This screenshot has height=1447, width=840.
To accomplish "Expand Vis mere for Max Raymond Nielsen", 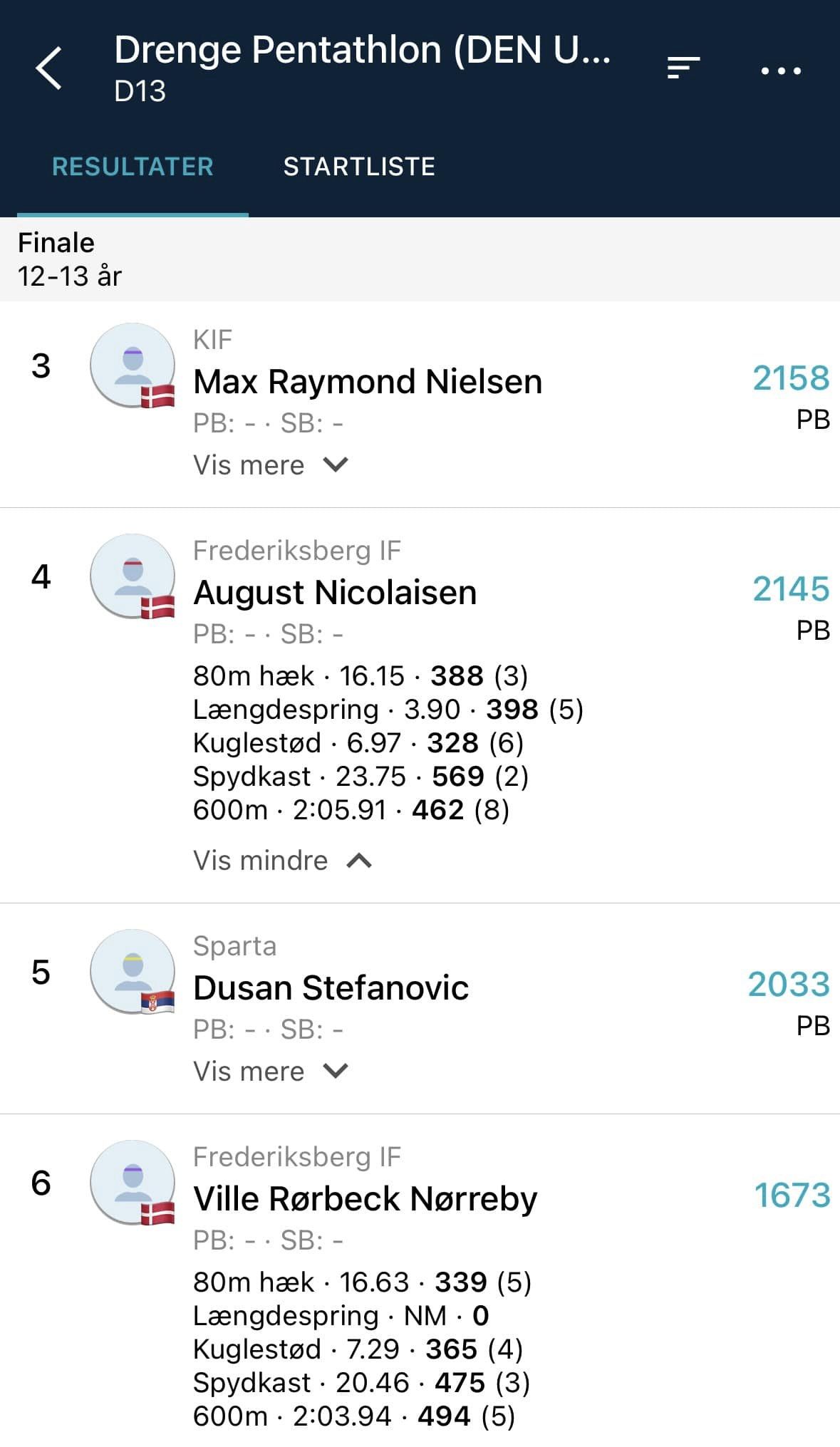I will point(271,465).
